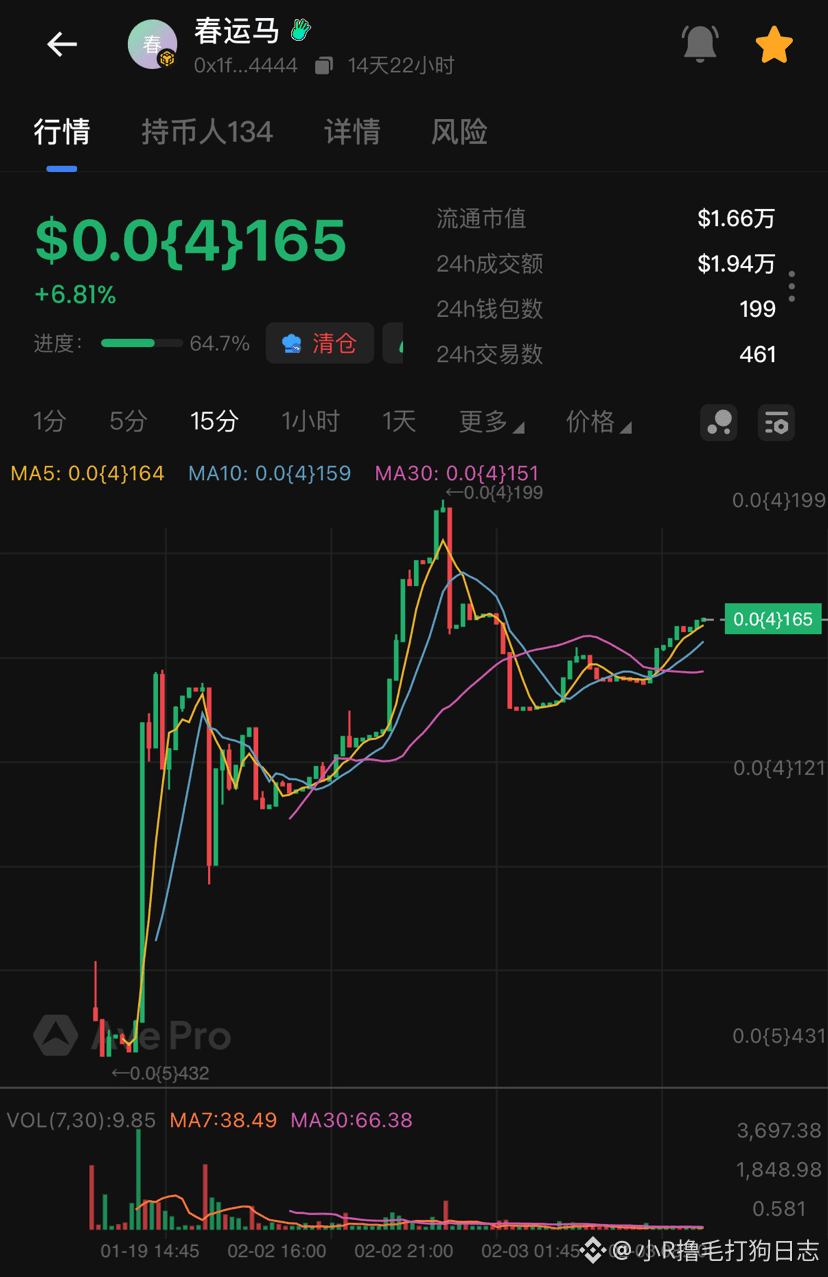Go back using the arrow icon
Viewport: 828px width, 1277px height.
point(62,44)
